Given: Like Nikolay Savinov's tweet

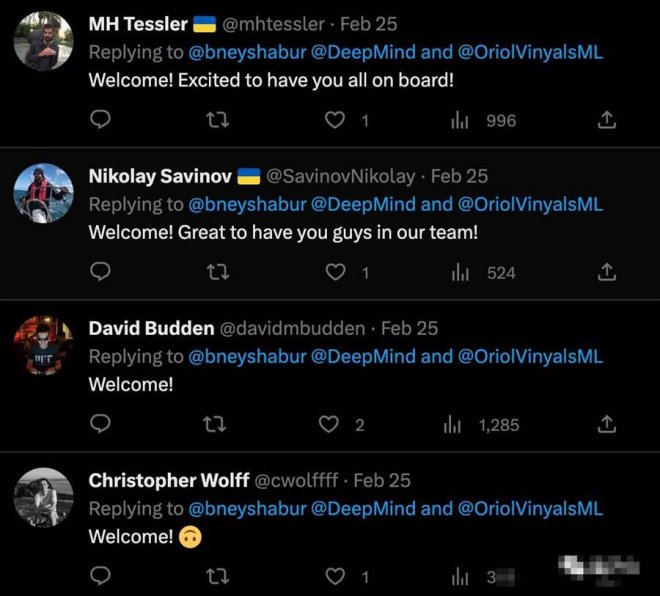Looking at the screenshot, I should click(x=337, y=272).
